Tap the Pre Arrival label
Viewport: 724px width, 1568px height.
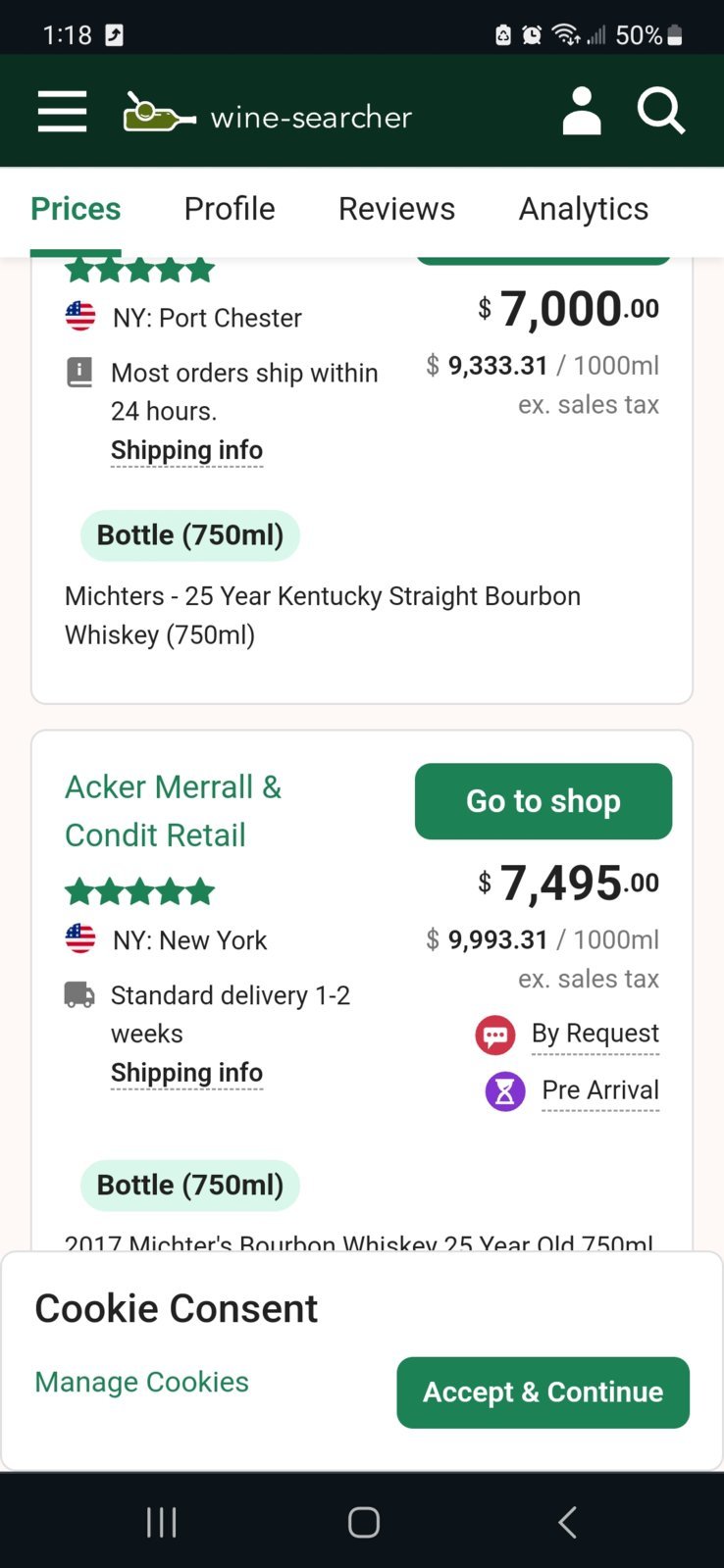(x=600, y=1090)
